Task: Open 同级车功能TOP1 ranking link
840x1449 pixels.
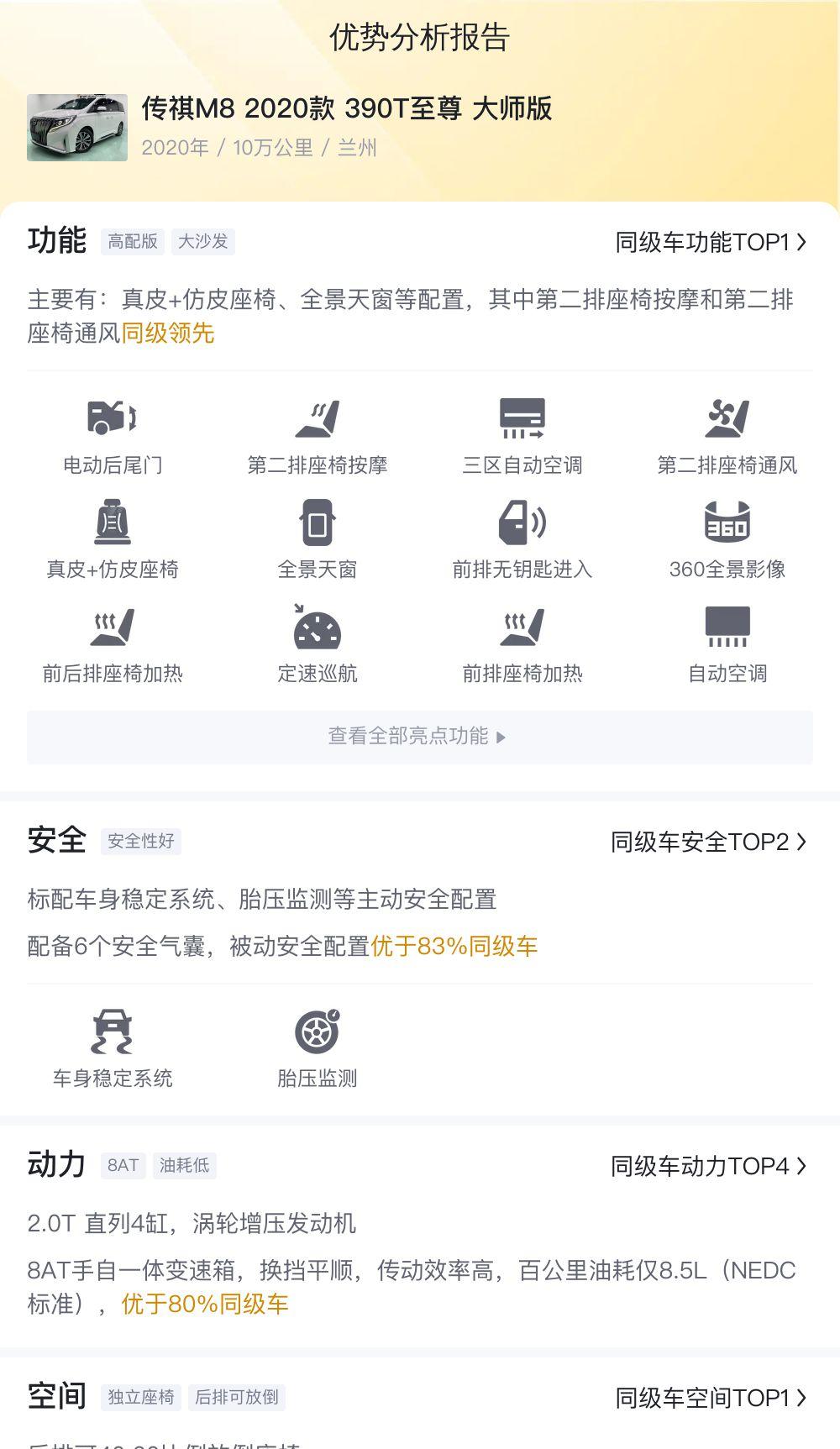Action: (711, 242)
